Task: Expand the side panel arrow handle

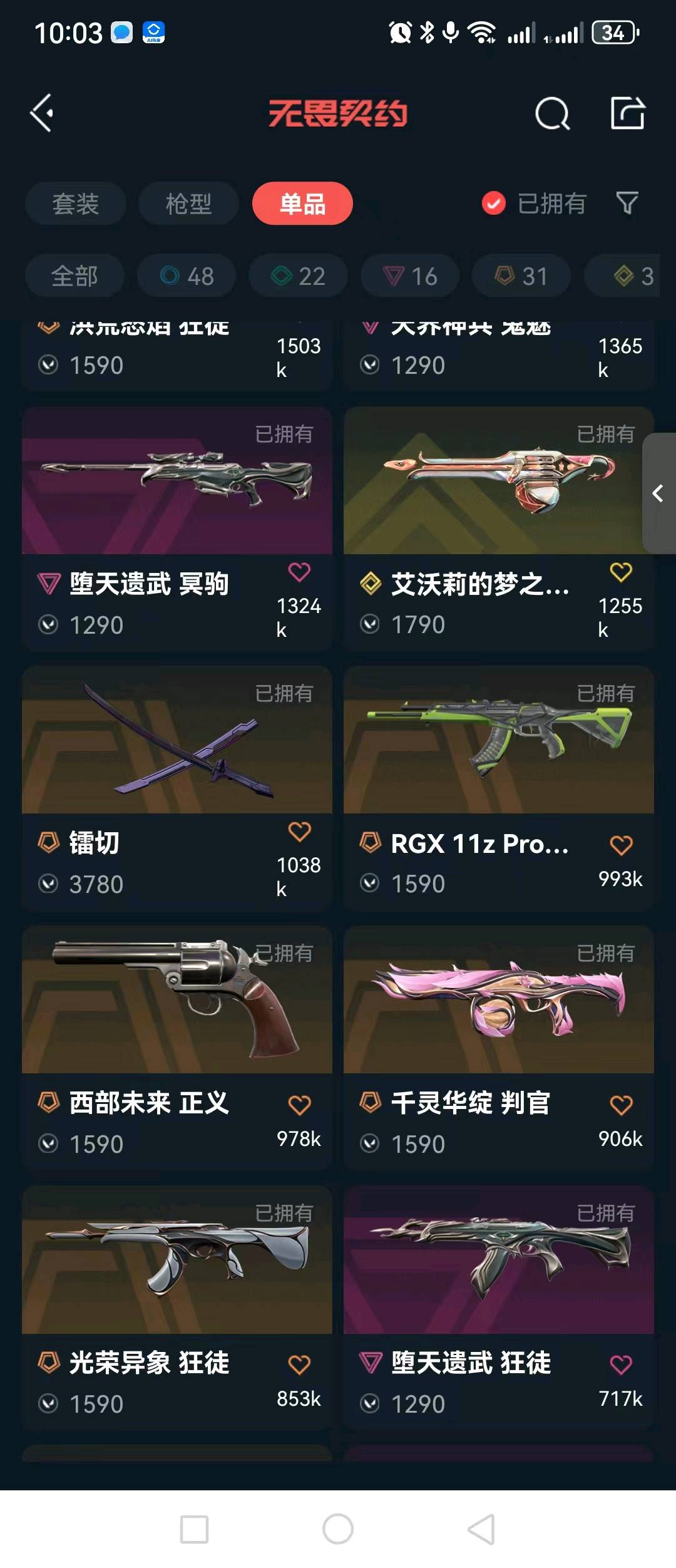Action: click(658, 493)
